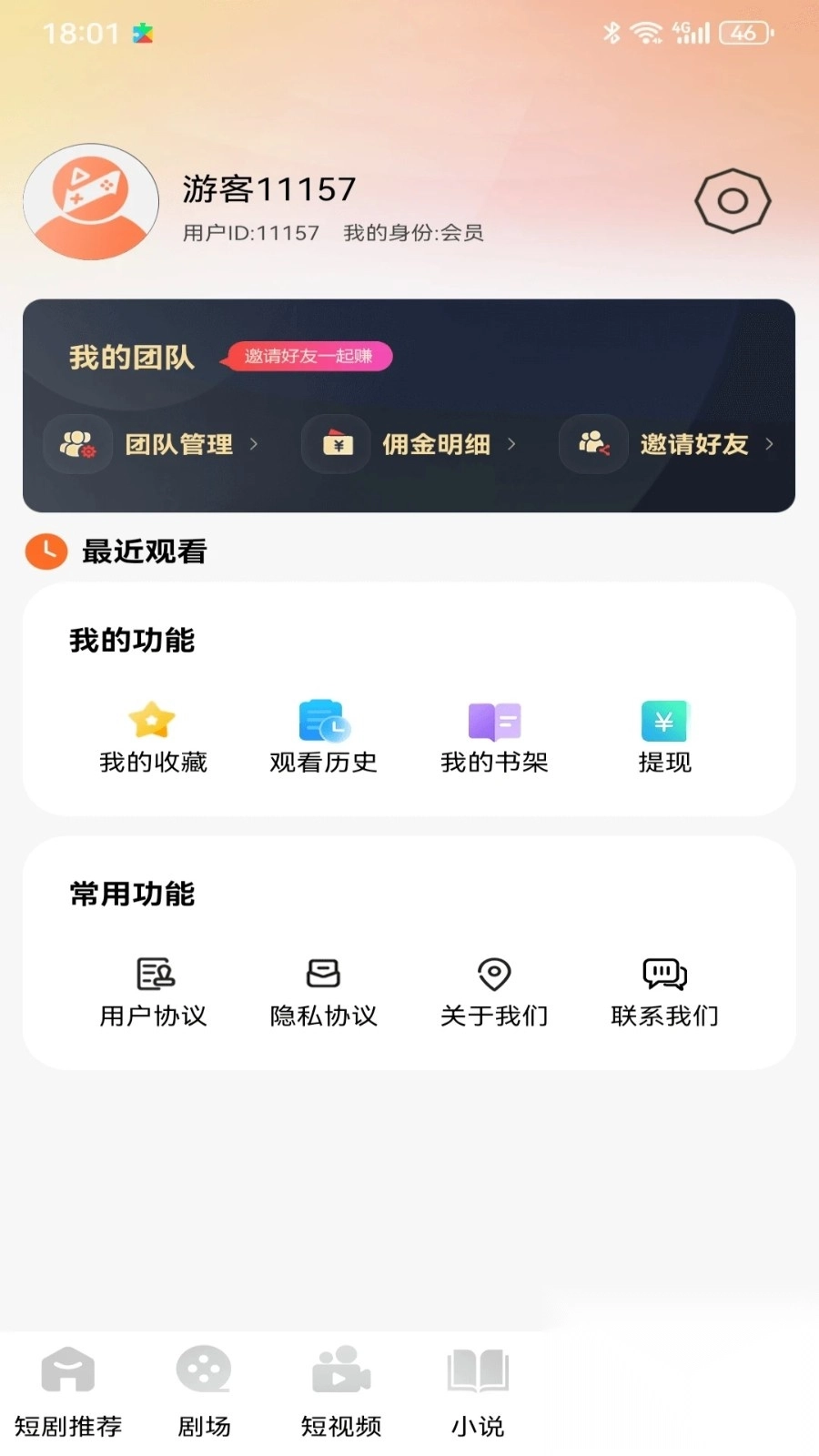Switch to the 短剧推荐 tab
The height and width of the screenshot is (1456, 819).
tap(68, 1392)
